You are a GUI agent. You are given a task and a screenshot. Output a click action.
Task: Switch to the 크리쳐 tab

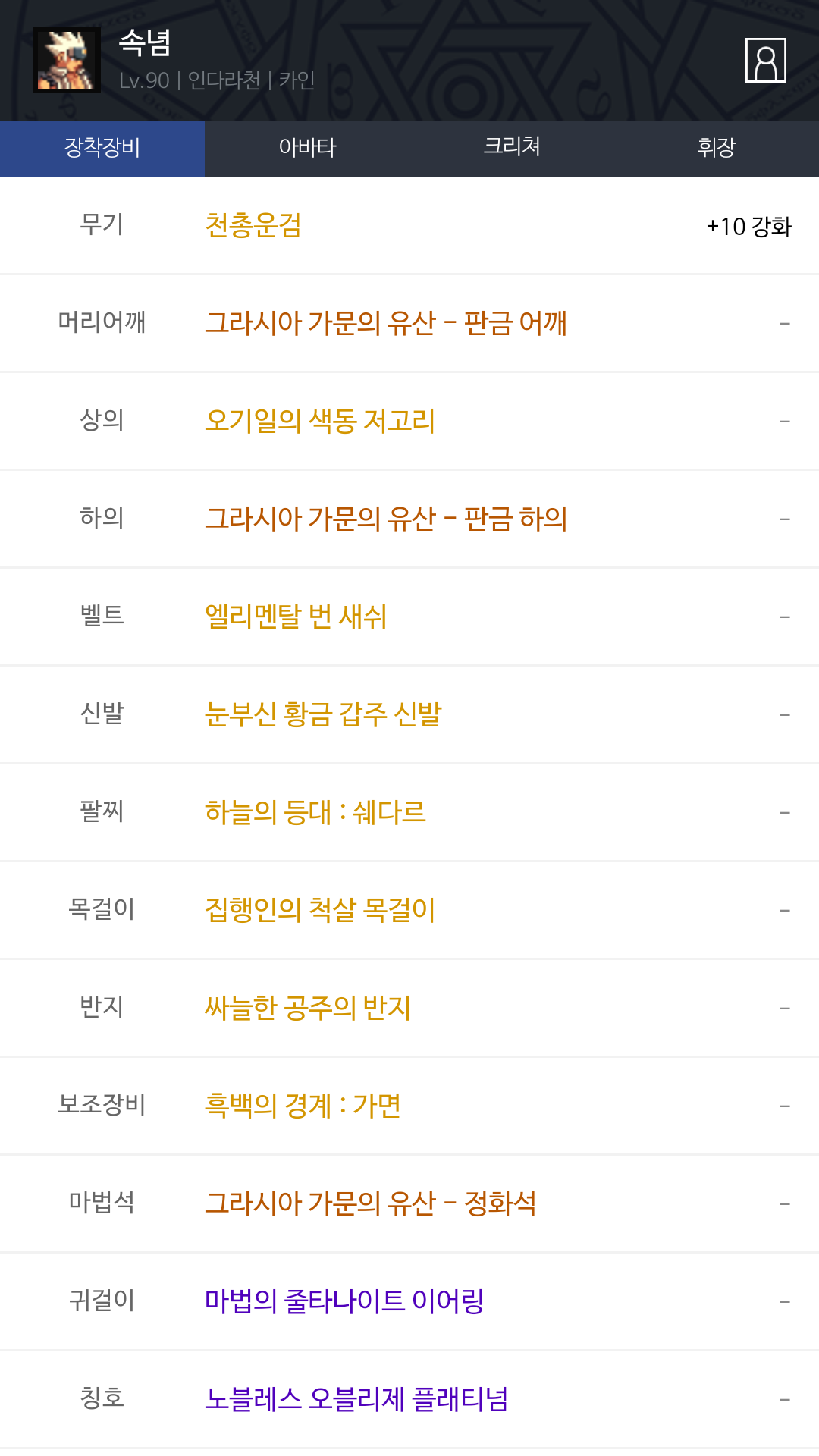pos(512,148)
